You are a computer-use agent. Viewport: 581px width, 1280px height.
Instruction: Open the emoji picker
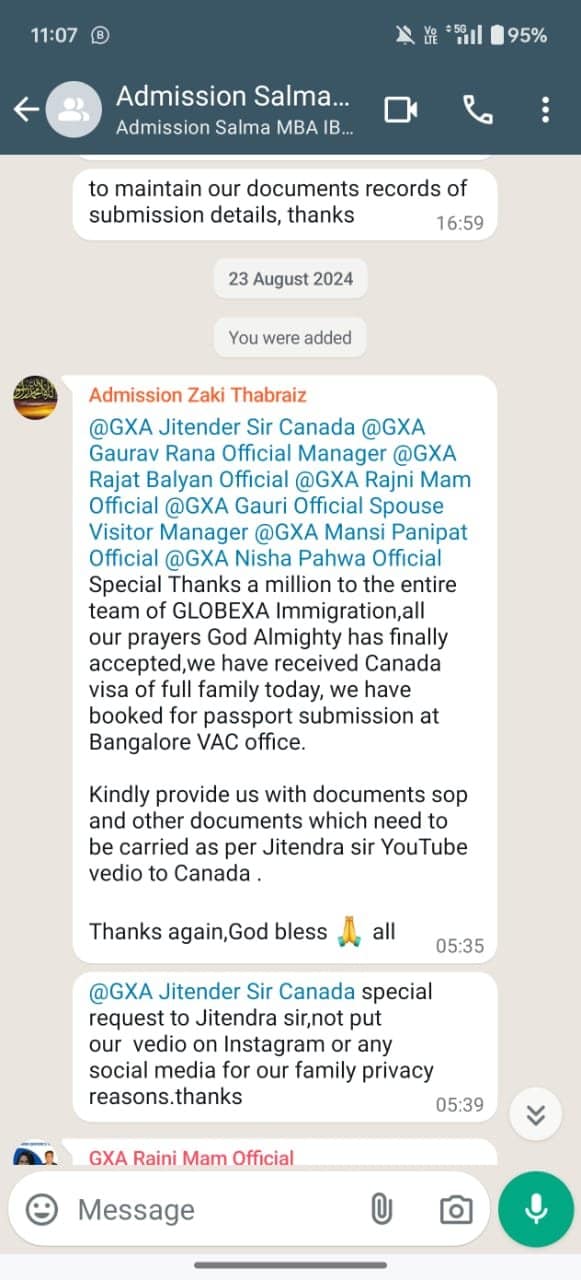[x=42, y=1210]
